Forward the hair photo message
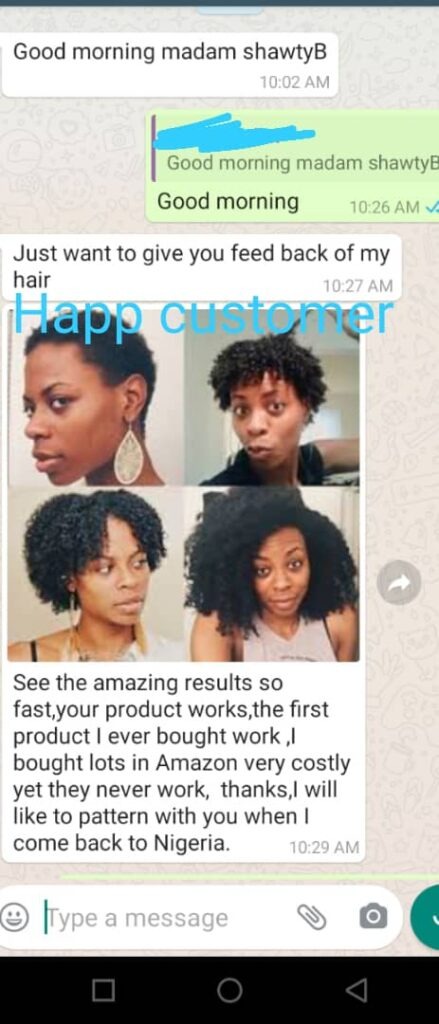The height and width of the screenshot is (1024, 439). point(398,583)
